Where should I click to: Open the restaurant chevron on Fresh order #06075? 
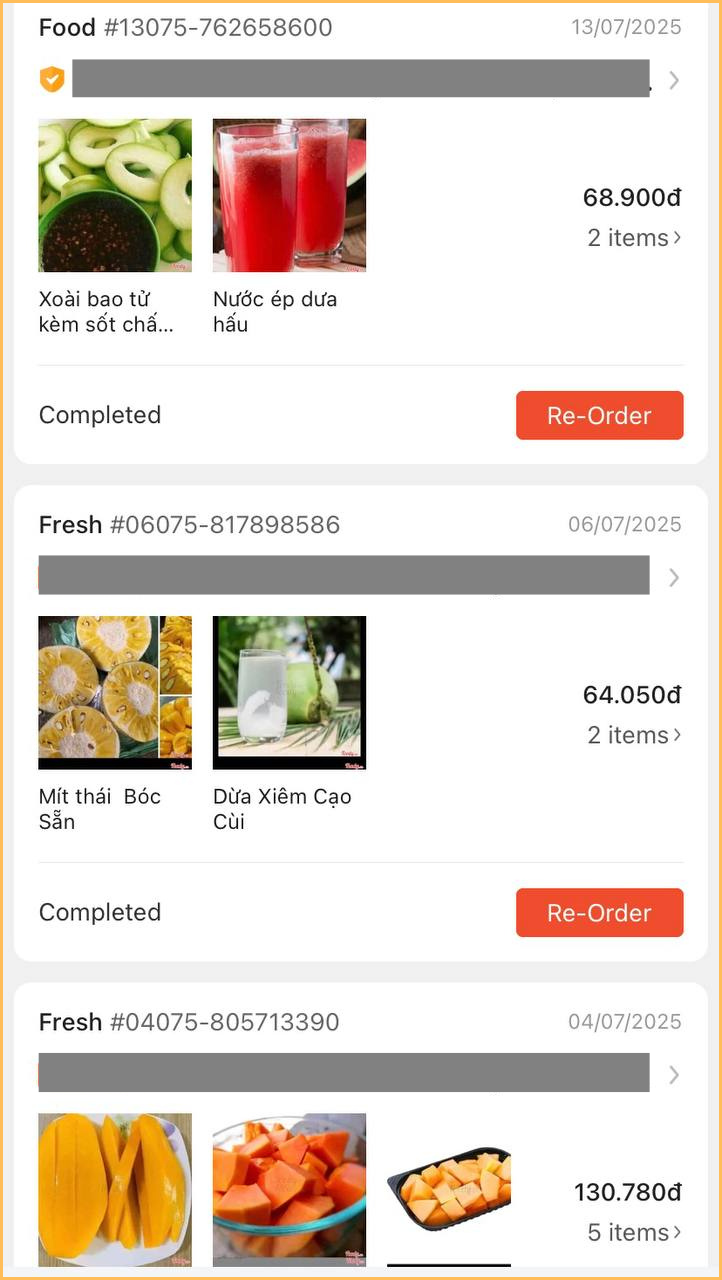tap(673, 577)
